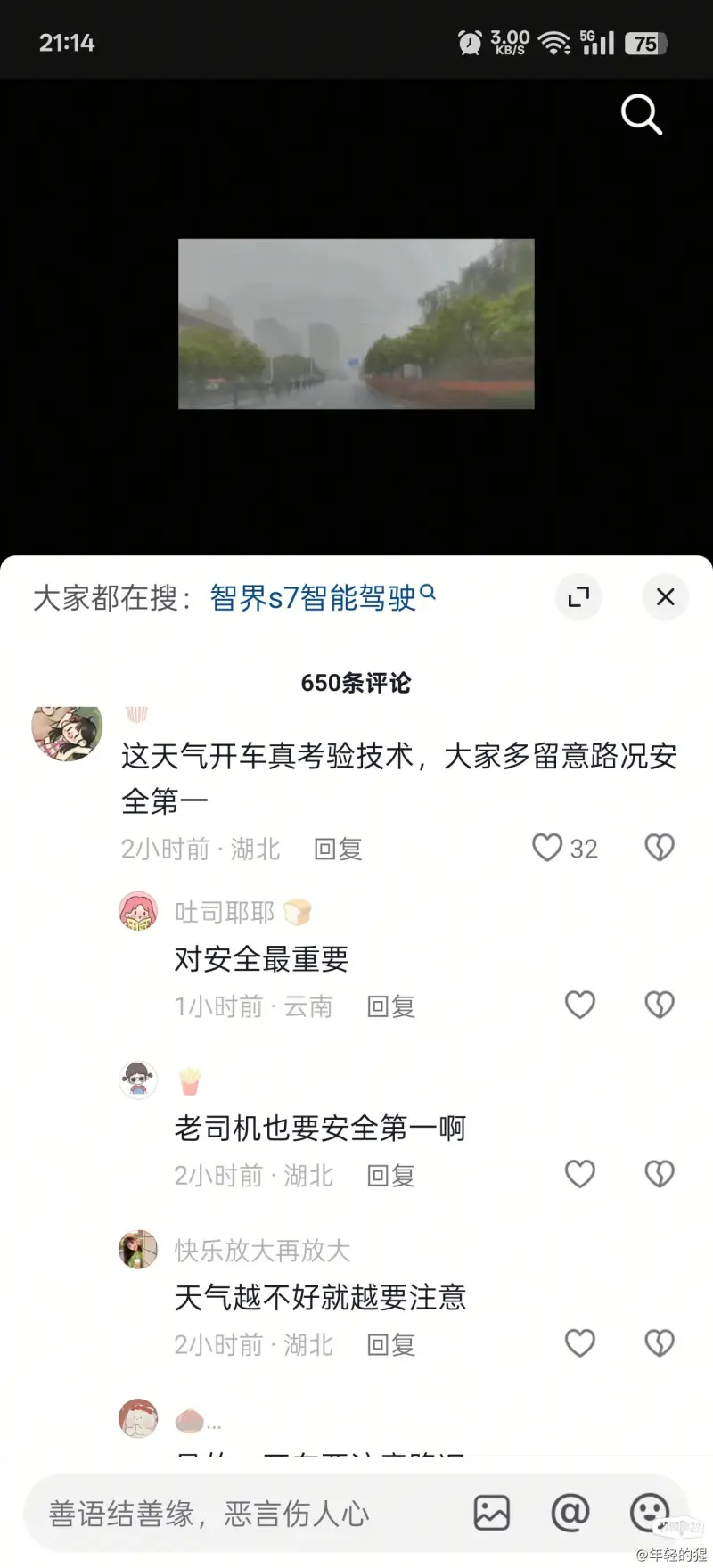This screenshot has height=1568, width=713.
Task: Reply to 吐司耶耶's comment
Action: click(x=391, y=1007)
